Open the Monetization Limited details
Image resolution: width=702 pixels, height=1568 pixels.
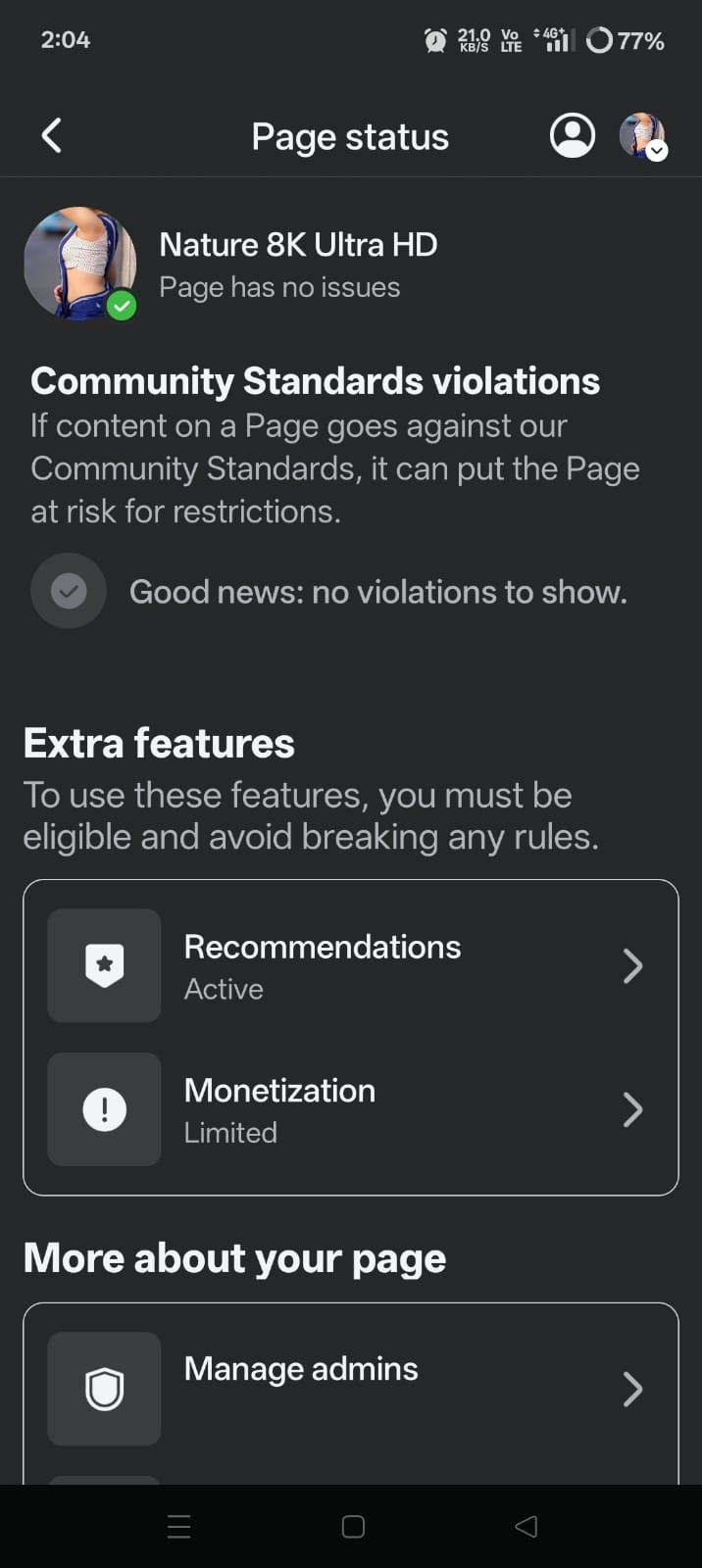pyautogui.click(x=351, y=1109)
